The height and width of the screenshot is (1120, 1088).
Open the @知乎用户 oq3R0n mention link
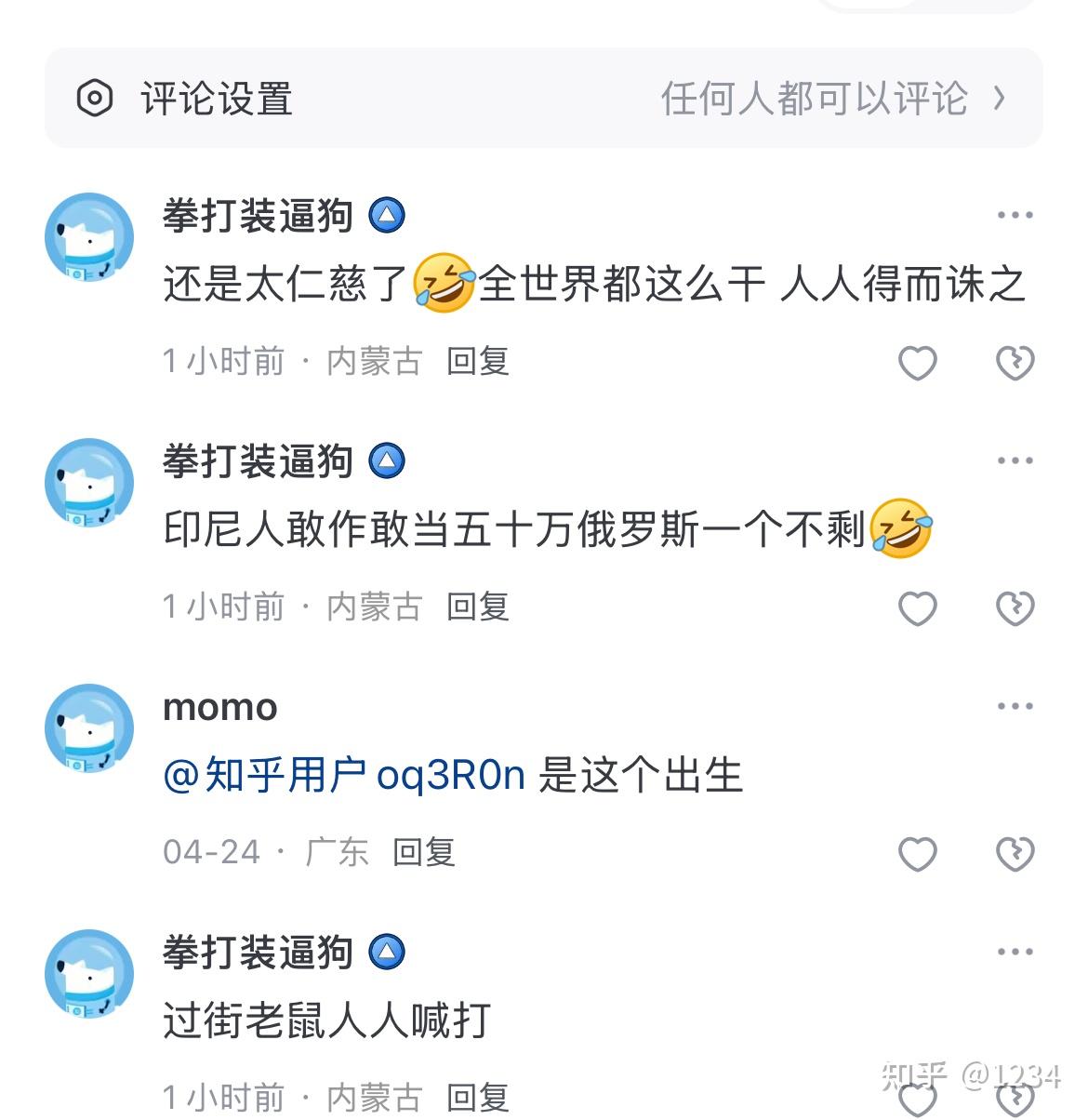(344, 776)
